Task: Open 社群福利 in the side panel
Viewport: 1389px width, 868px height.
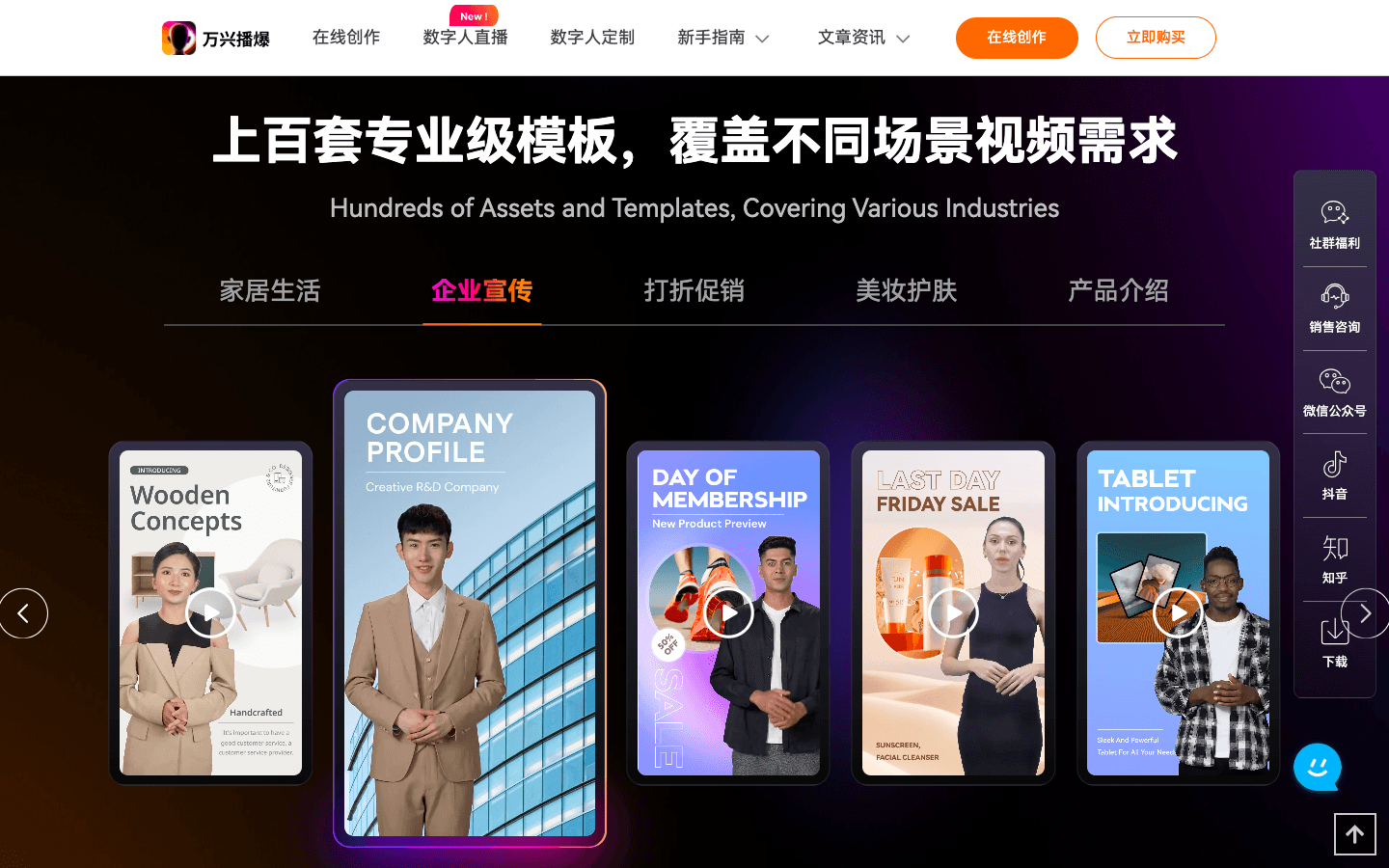Action: pyautogui.click(x=1334, y=224)
